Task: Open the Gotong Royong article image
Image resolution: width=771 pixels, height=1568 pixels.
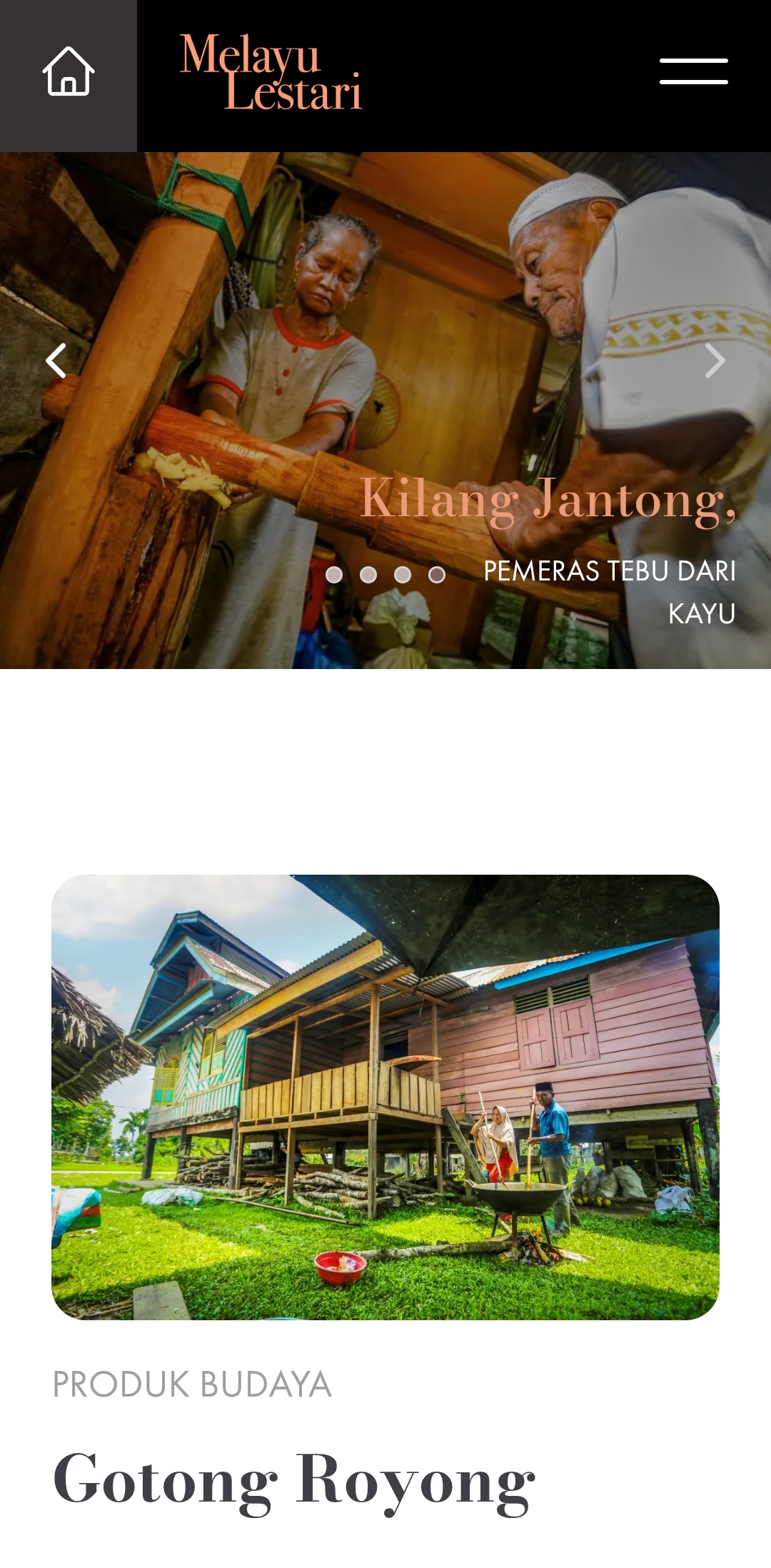Action: [385, 1097]
